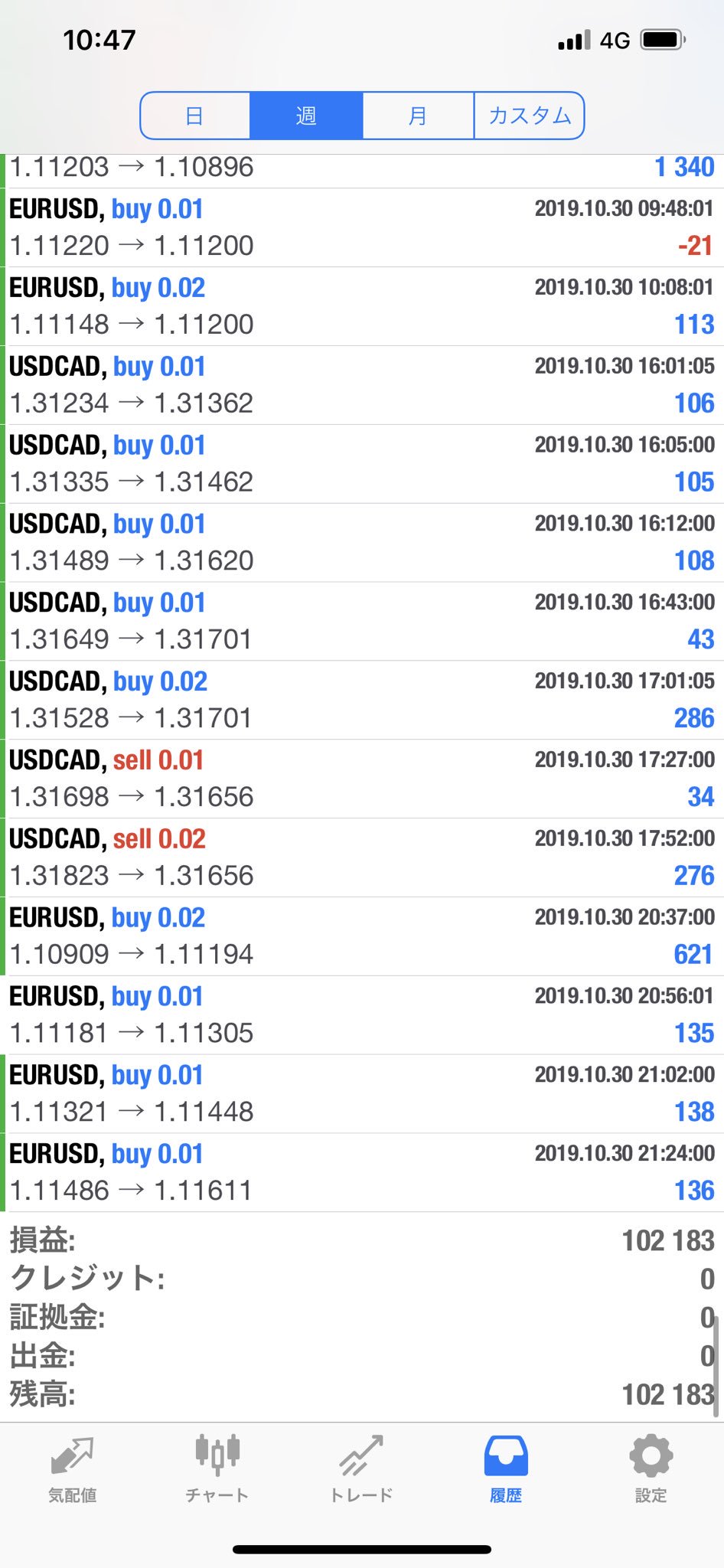Go to the チャート chart tab

coord(217,1469)
